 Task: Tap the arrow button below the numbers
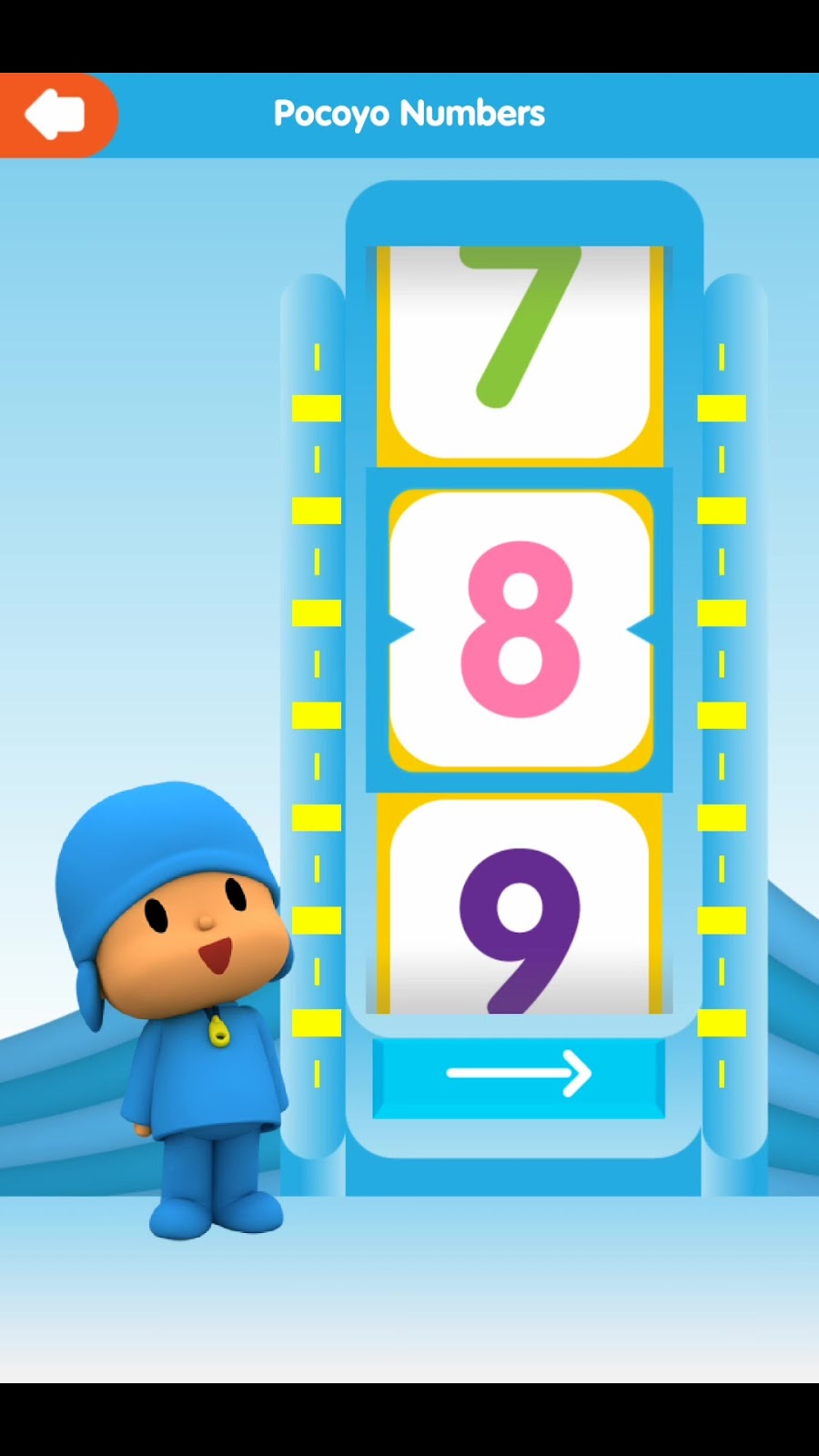[519, 1076]
